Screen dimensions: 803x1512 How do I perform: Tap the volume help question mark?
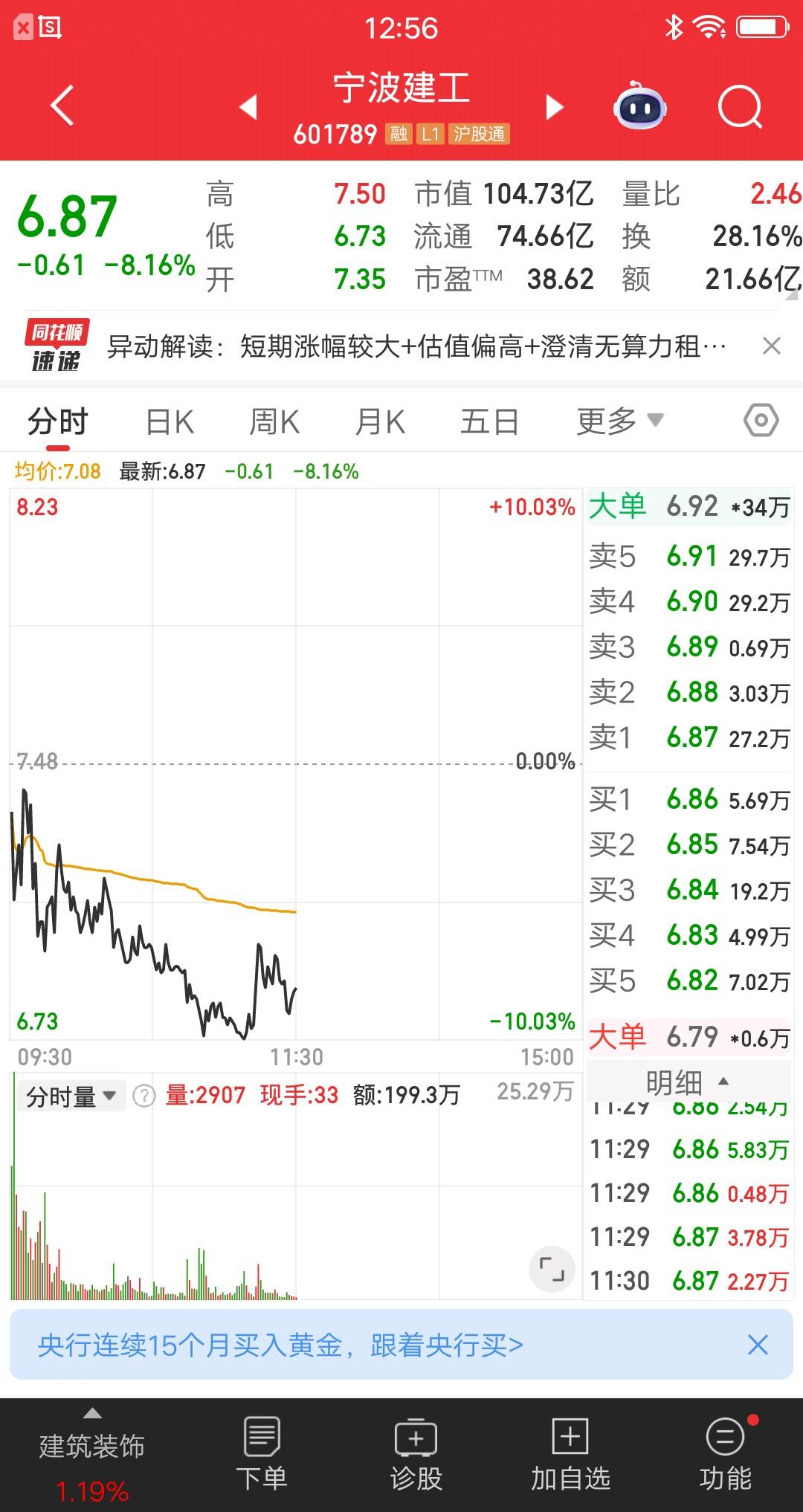[x=146, y=1094]
